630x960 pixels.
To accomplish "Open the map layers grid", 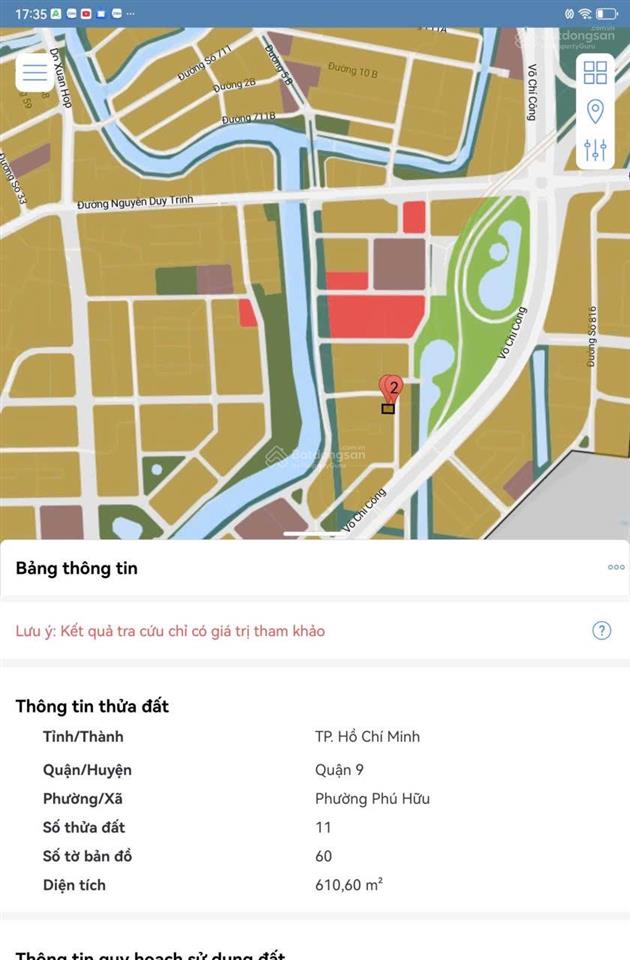I will [x=595, y=72].
